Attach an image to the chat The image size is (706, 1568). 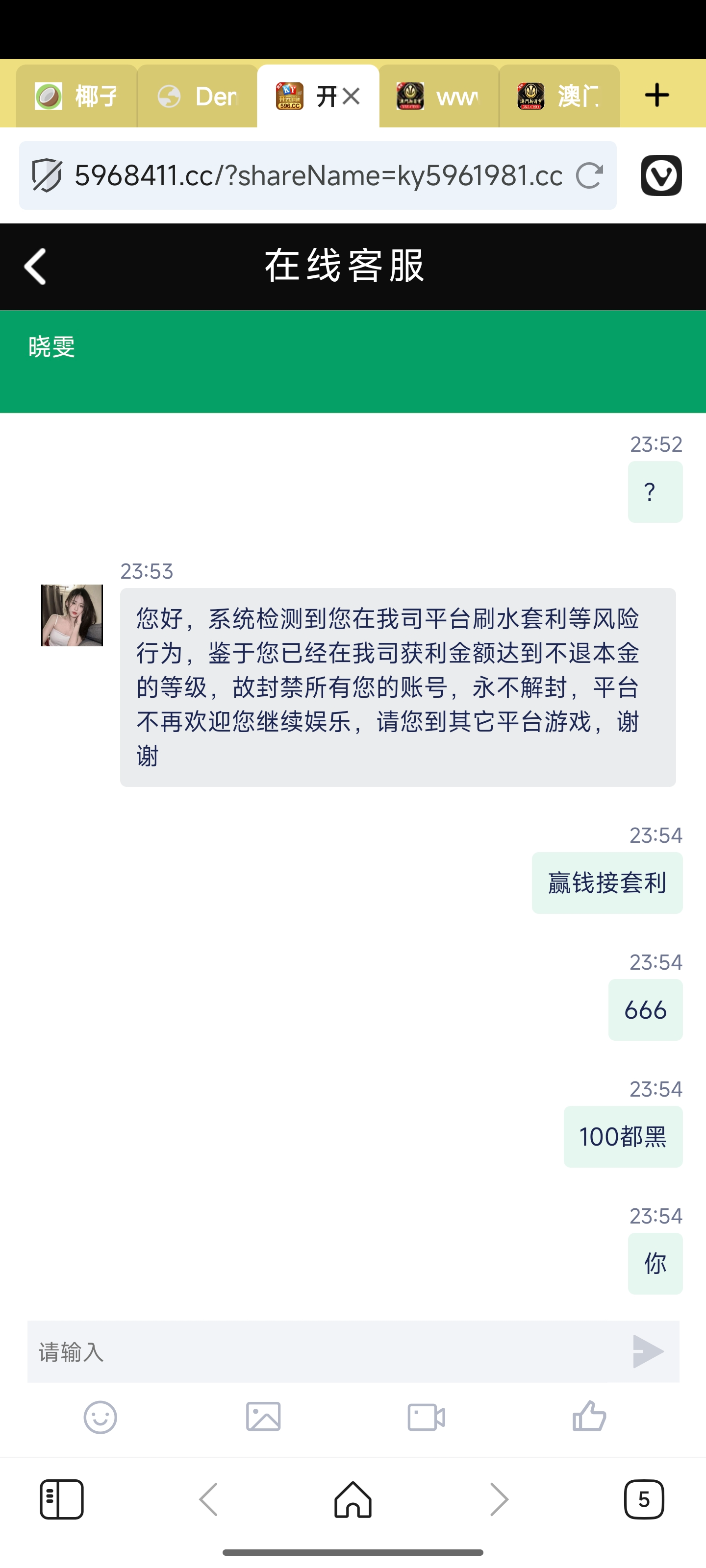tap(263, 1417)
